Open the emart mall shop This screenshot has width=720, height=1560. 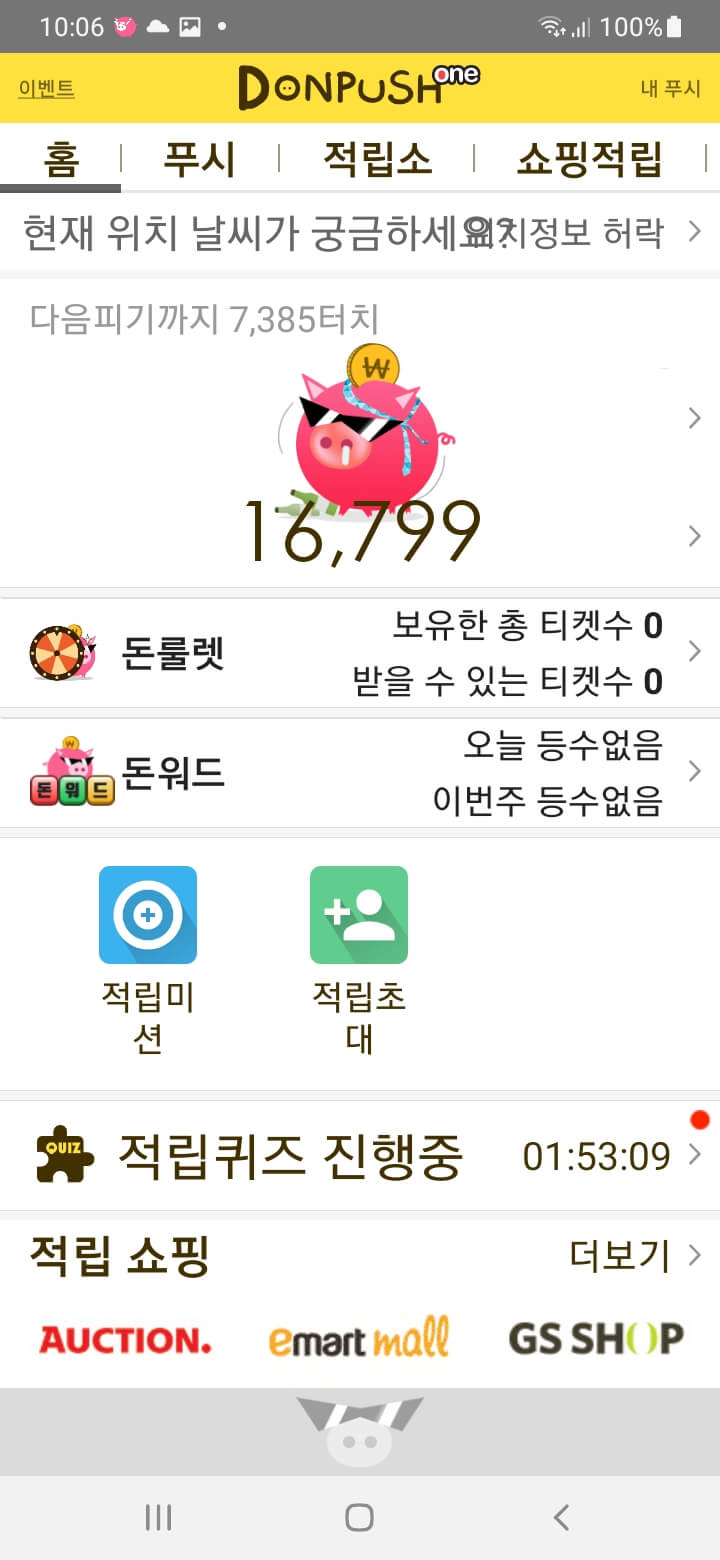pyautogui.click(x=359, y=1339)
